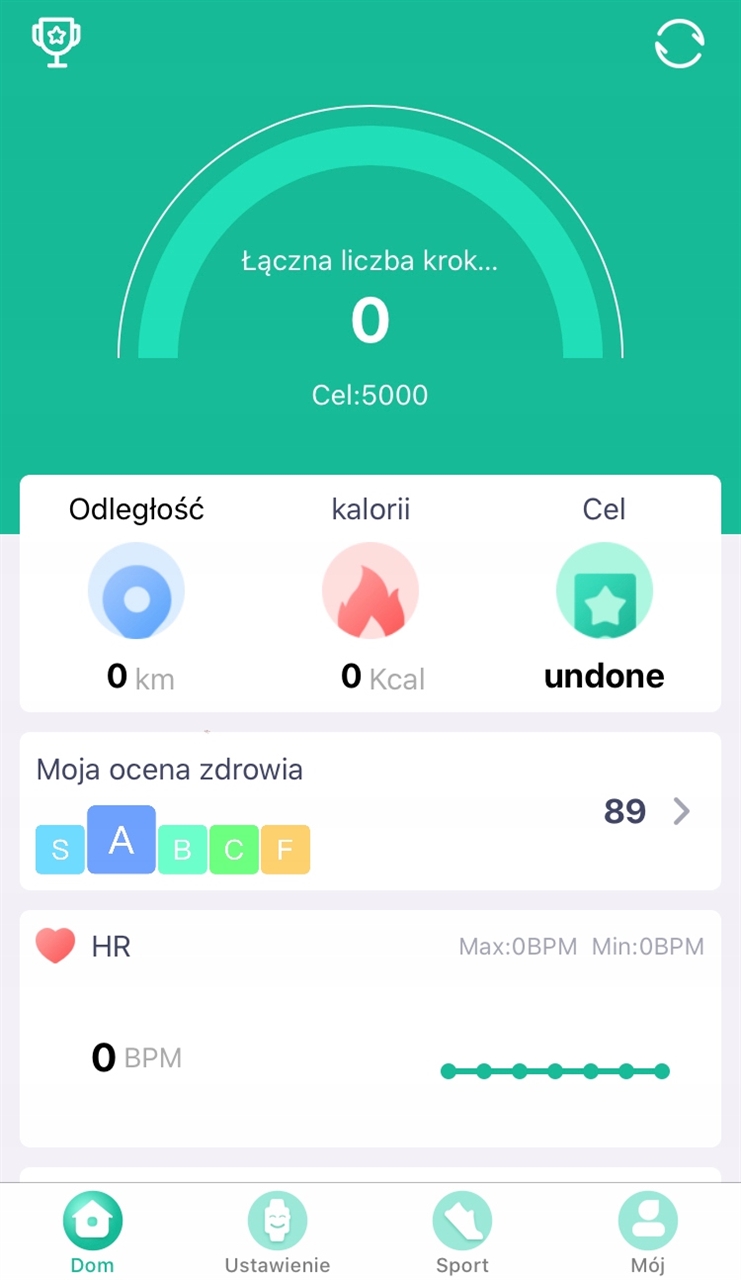The width and height of the screenshot is (741, 1280).
Task: Switch to the Ustawienie tab
Action: (x=277, y=1232)
